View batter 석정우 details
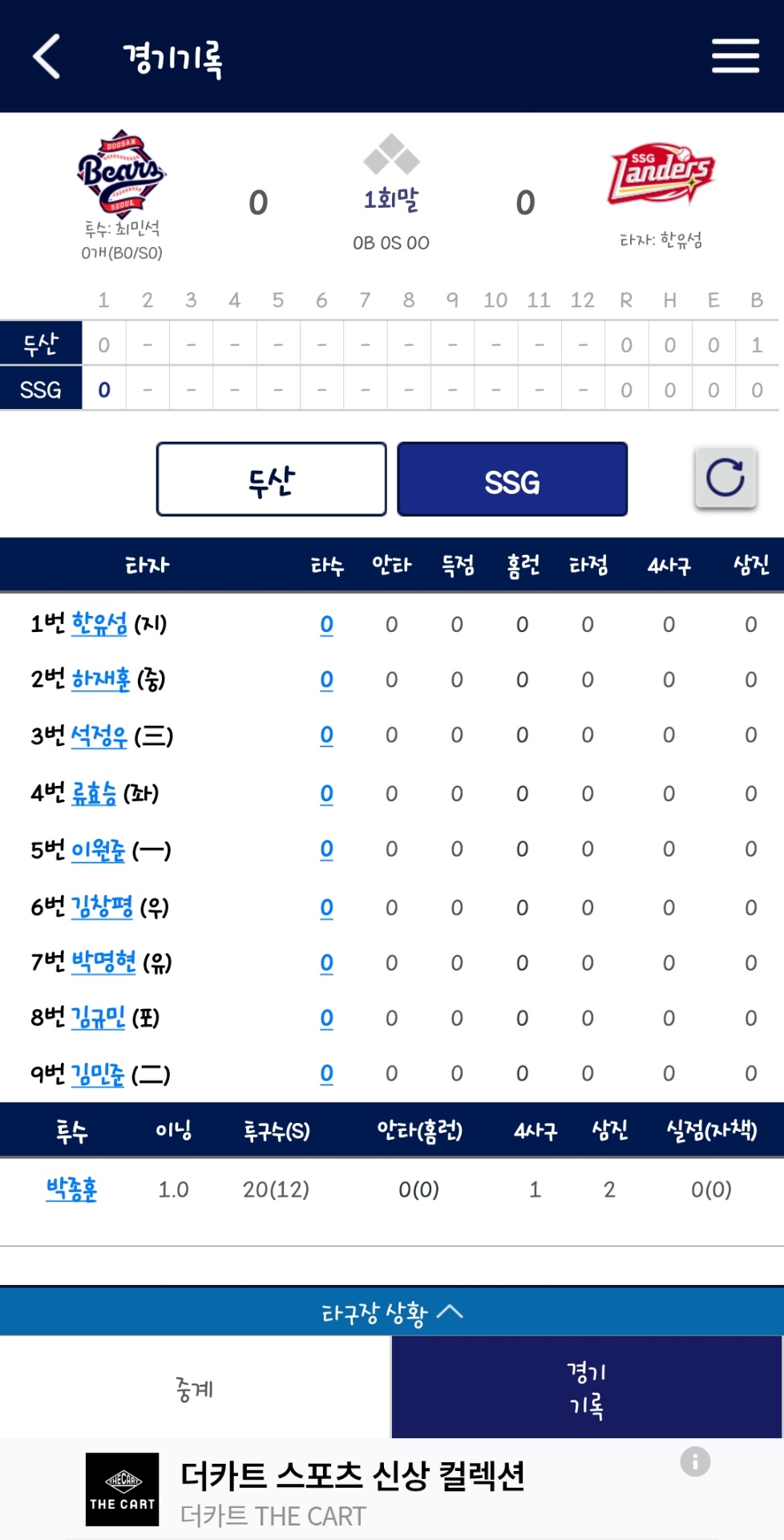 click(99, 736)
